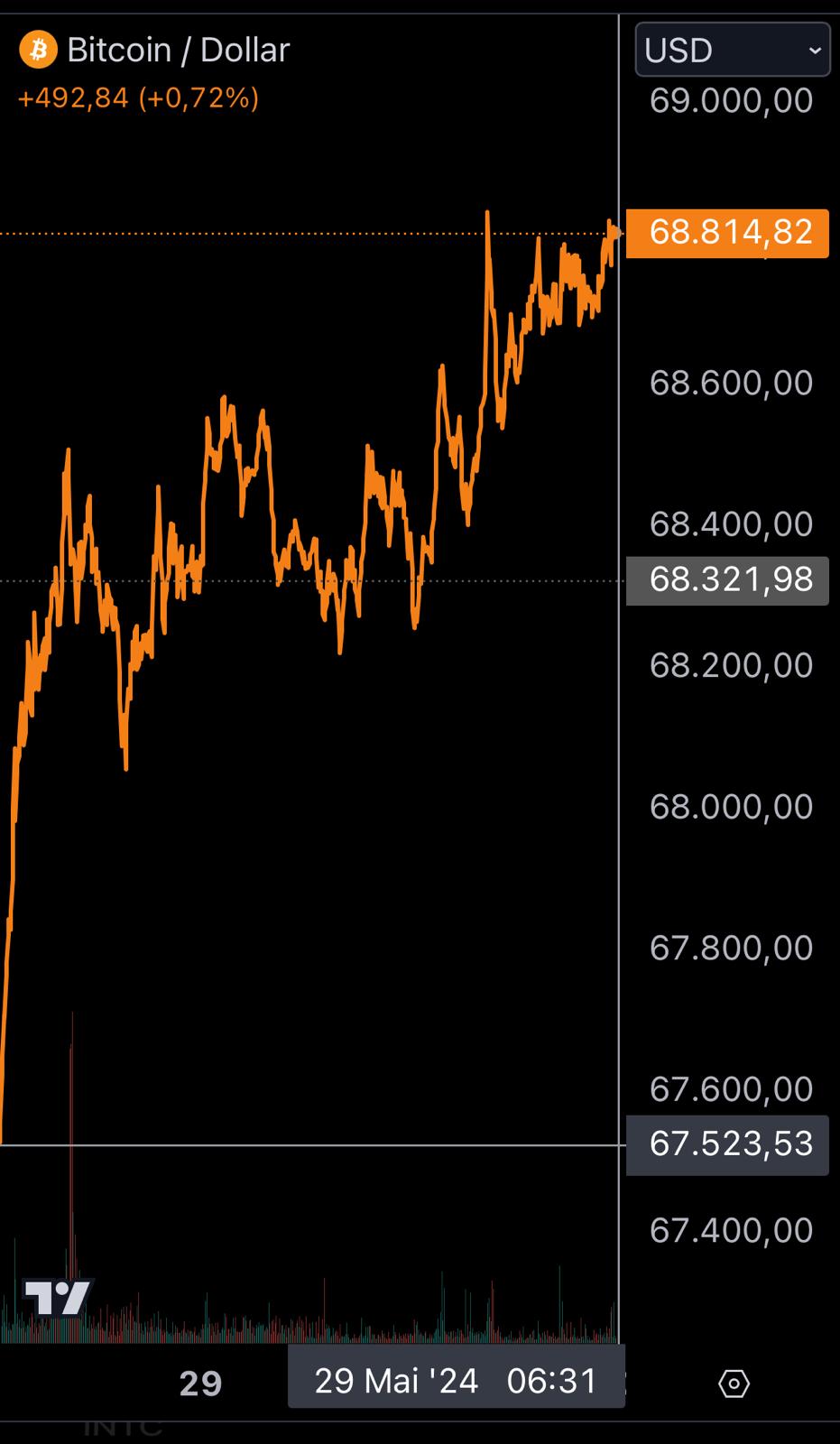Viewport: 840px width, 1444px height.
Task: Click the gray price label 68.321,98
Action: (x=727, y=579)
